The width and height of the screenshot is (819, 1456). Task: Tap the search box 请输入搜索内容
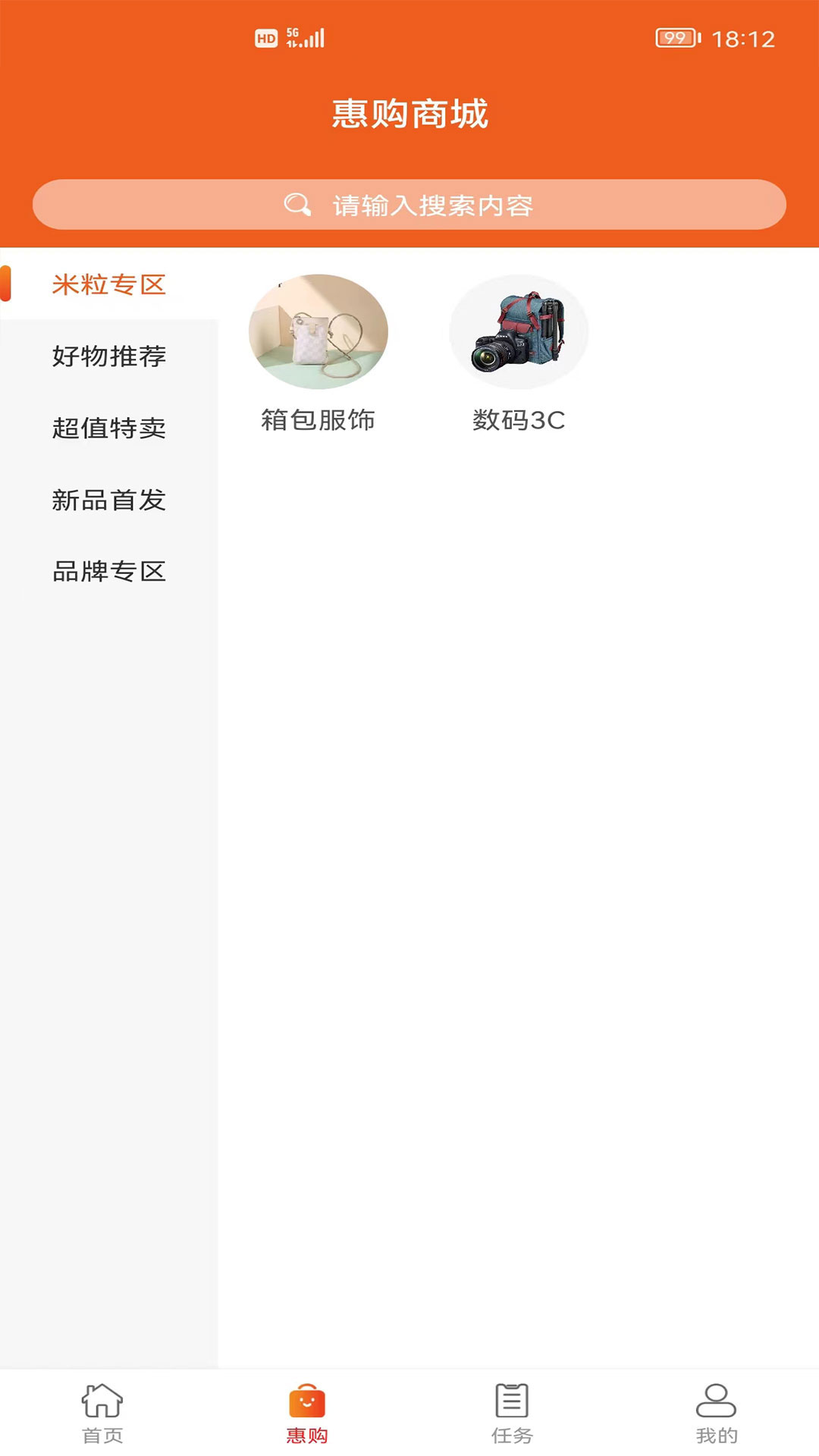click(409, 205)
